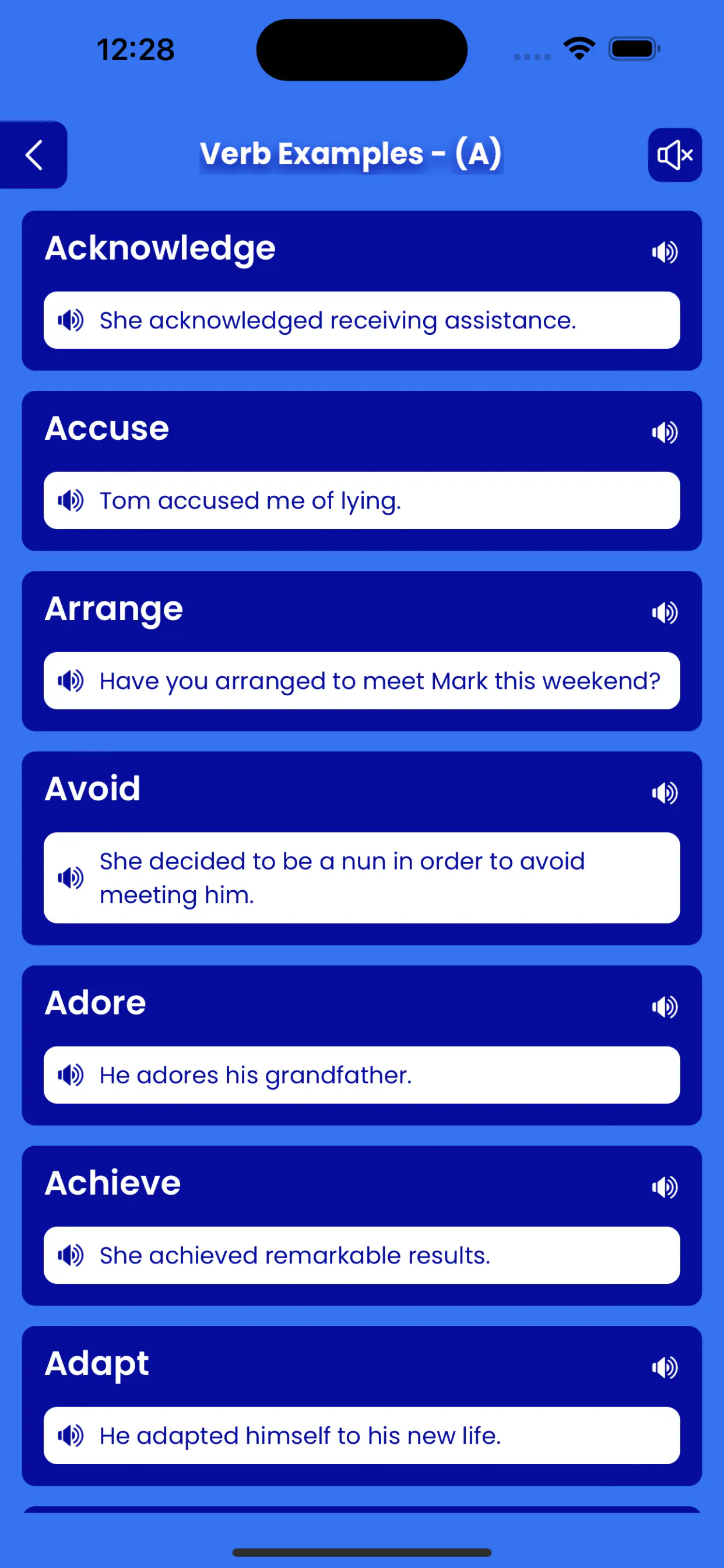Go back using the top-left arrow
Viewport: 724px width, 1568px height.
click(x=34, y=155)
